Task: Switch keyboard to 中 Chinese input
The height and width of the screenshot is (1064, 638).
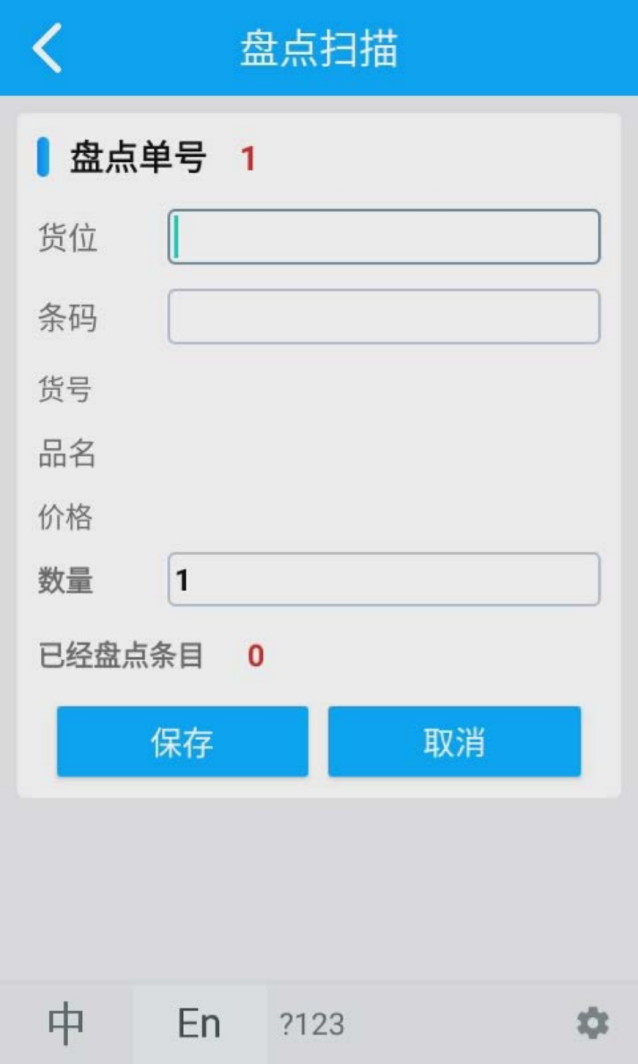Action: click(66, 1023)
